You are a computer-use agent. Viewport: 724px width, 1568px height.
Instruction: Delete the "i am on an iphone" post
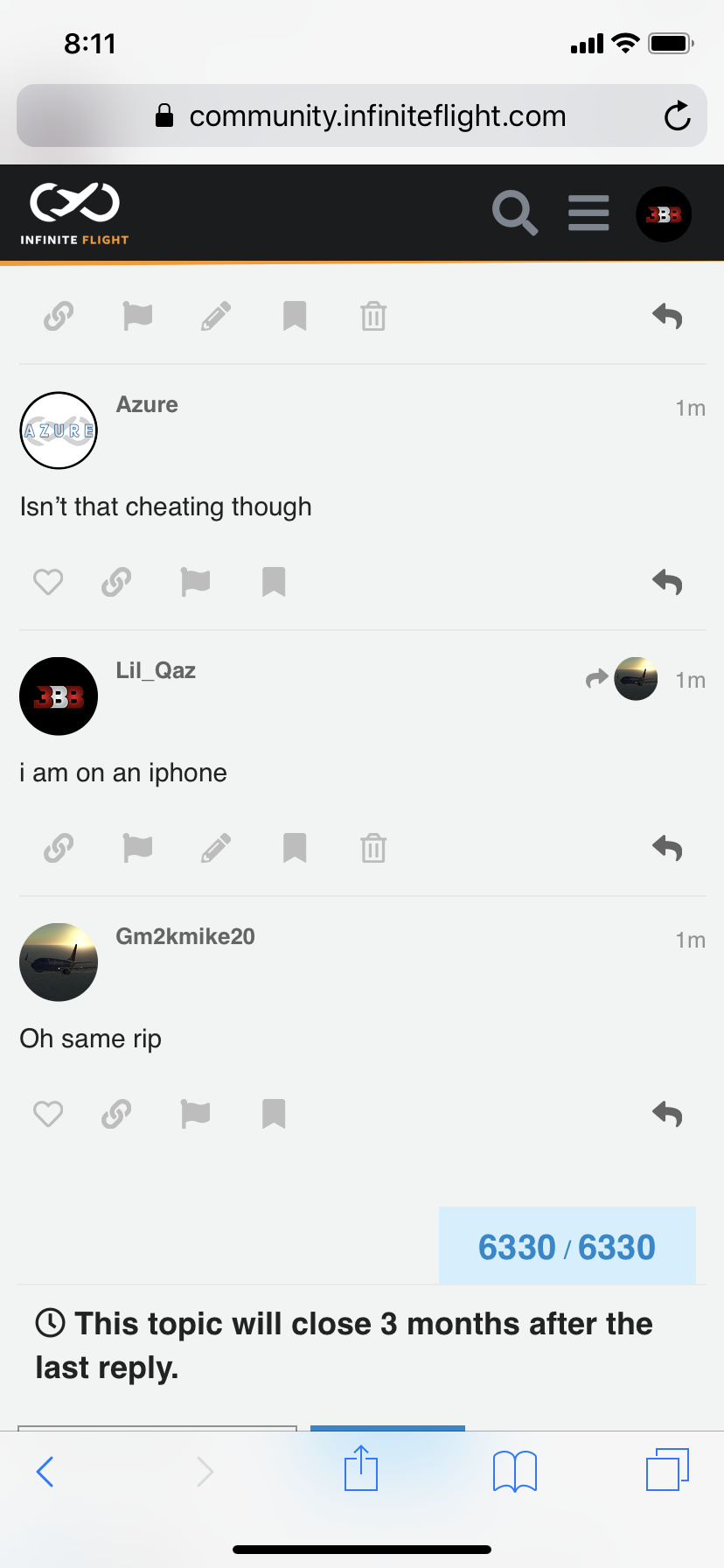tap(373, 848)
